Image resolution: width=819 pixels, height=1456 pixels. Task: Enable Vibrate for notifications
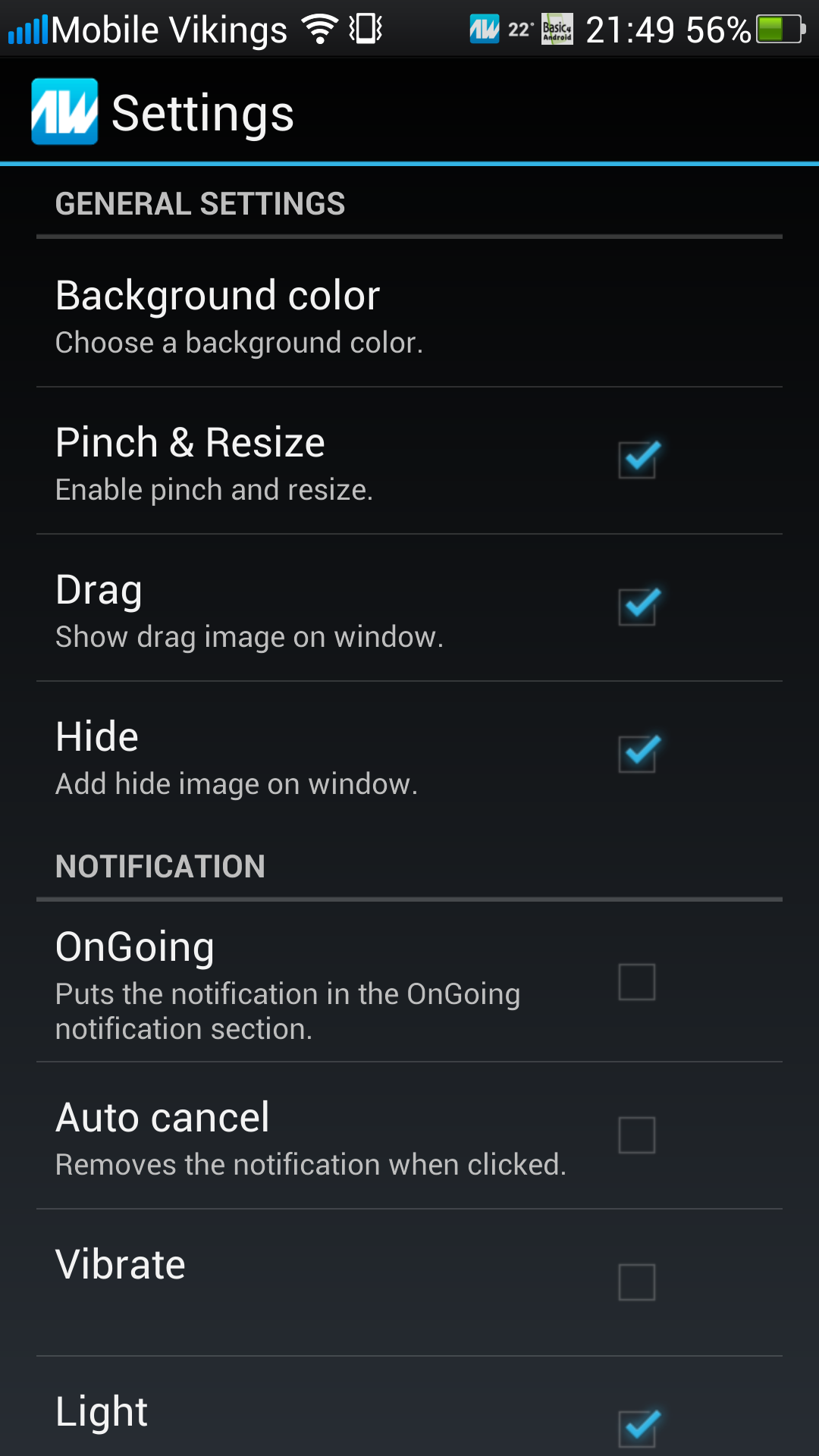point(637,1282)
